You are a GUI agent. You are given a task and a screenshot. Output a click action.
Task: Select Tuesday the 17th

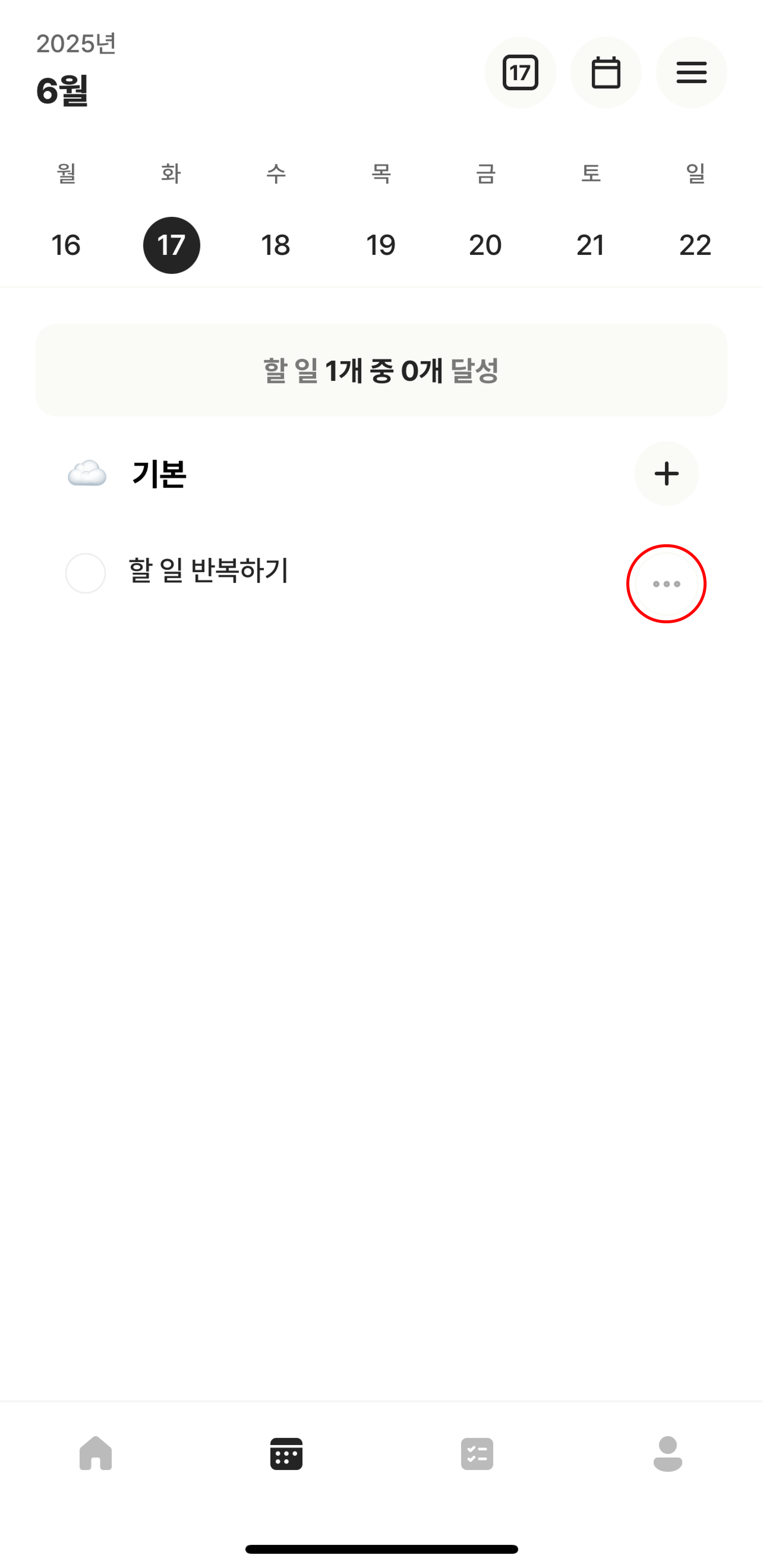click(x=171, y=245)
